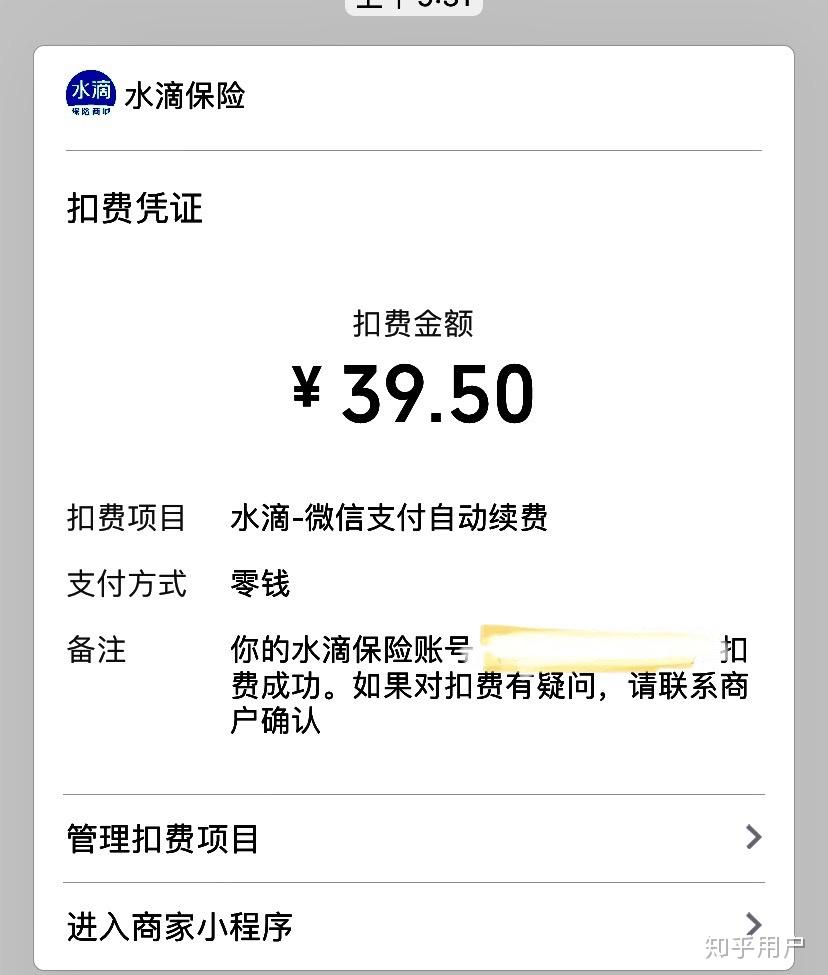The width and height of the screenshot is (828, 975).
Task: Open 管理扣费项目 to manage auto-renewal
Action: [x=162, y=837]
